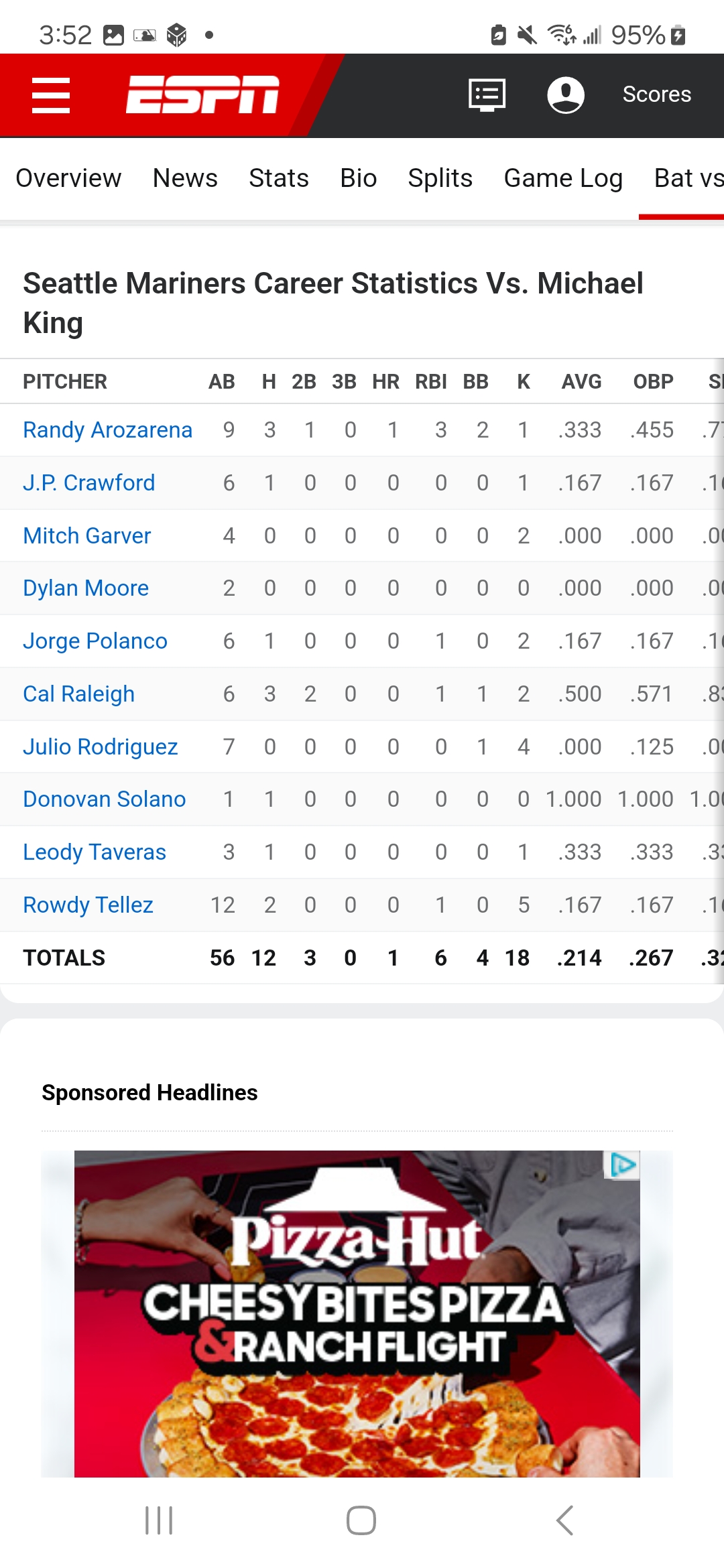Switch to the Splits tab
The height and width of the screenshot is (1568, 724).
point(440,178)
